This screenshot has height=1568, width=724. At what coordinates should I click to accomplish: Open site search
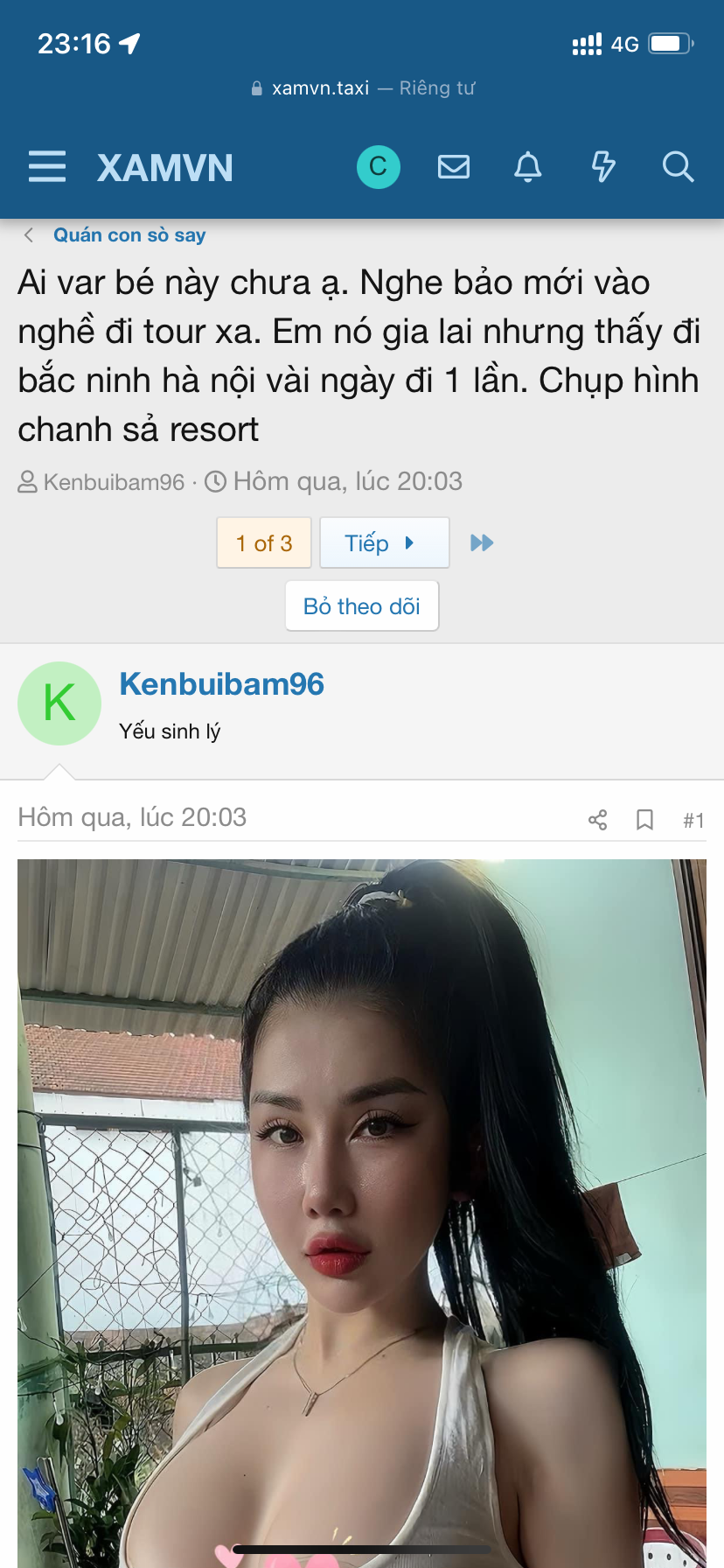point(678,166)
